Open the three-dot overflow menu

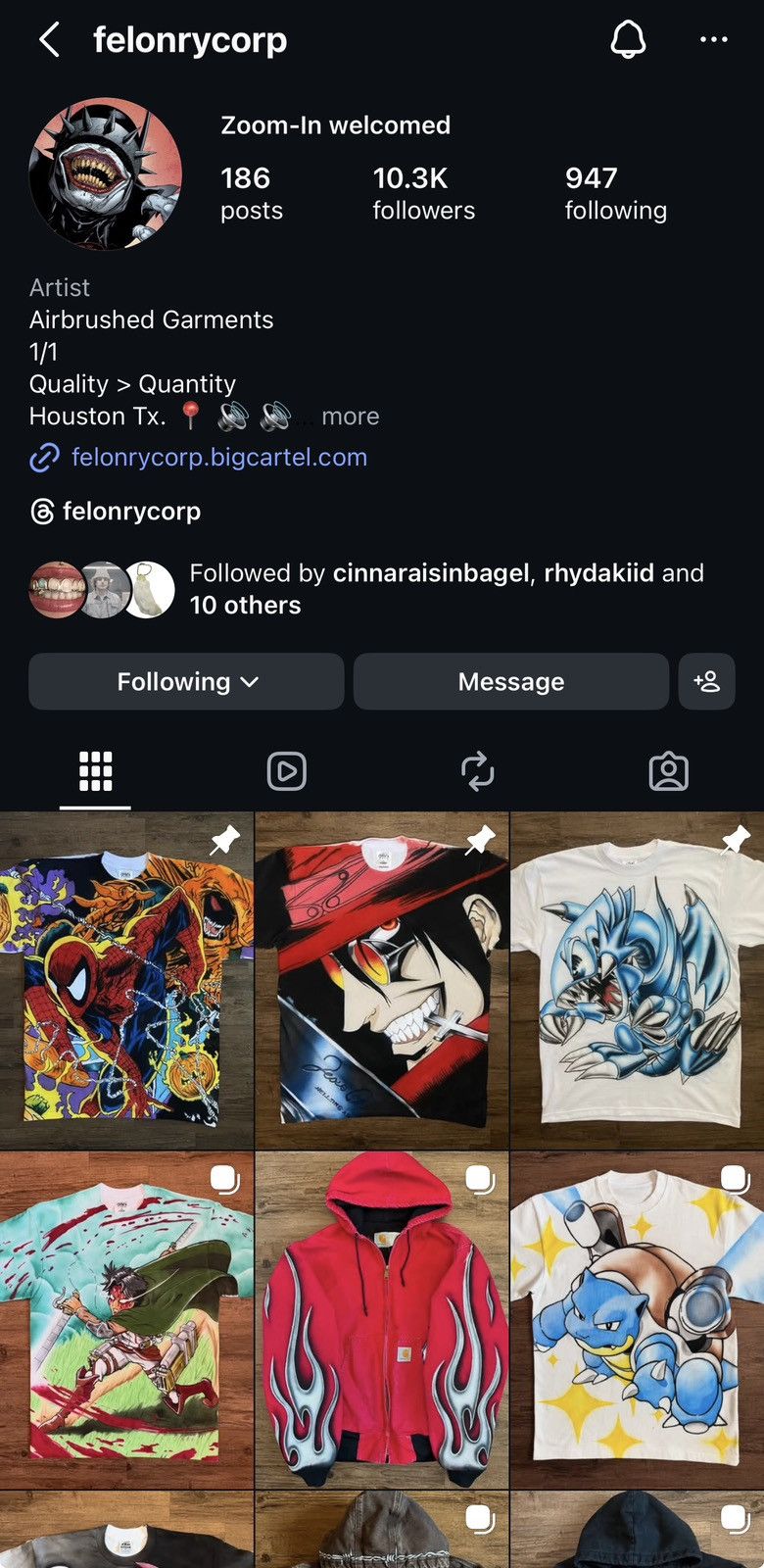(x=713, y=40)
